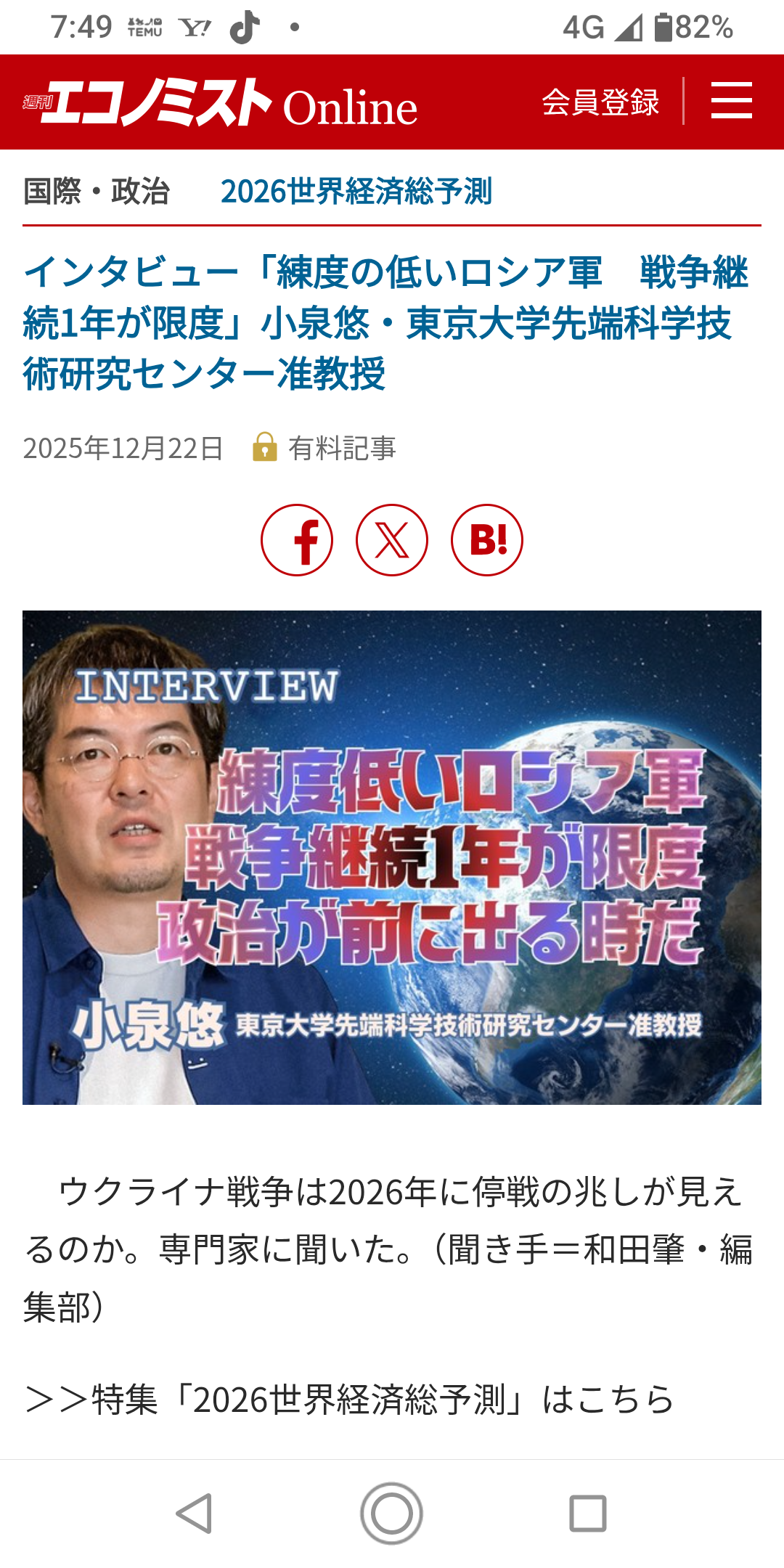Tap 会員登録 to register as member

pos(600,102)
